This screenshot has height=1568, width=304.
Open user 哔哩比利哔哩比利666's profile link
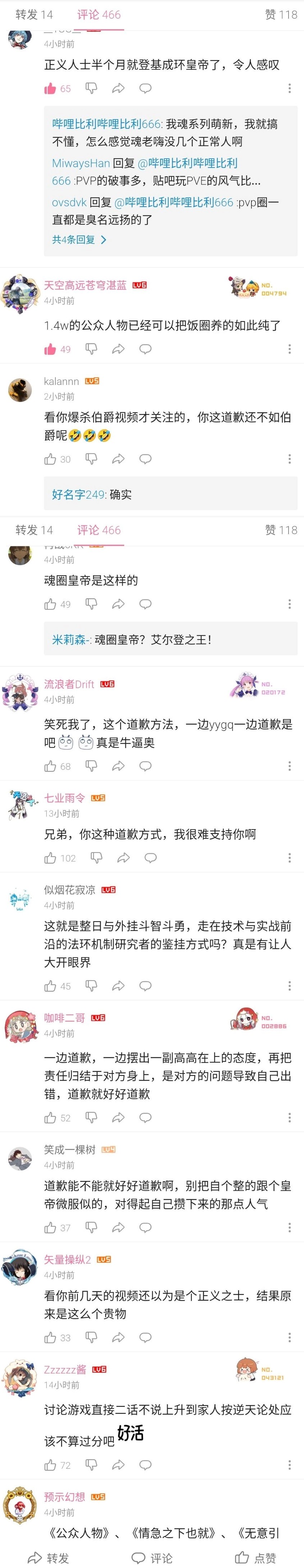click(x=106, y=124)
